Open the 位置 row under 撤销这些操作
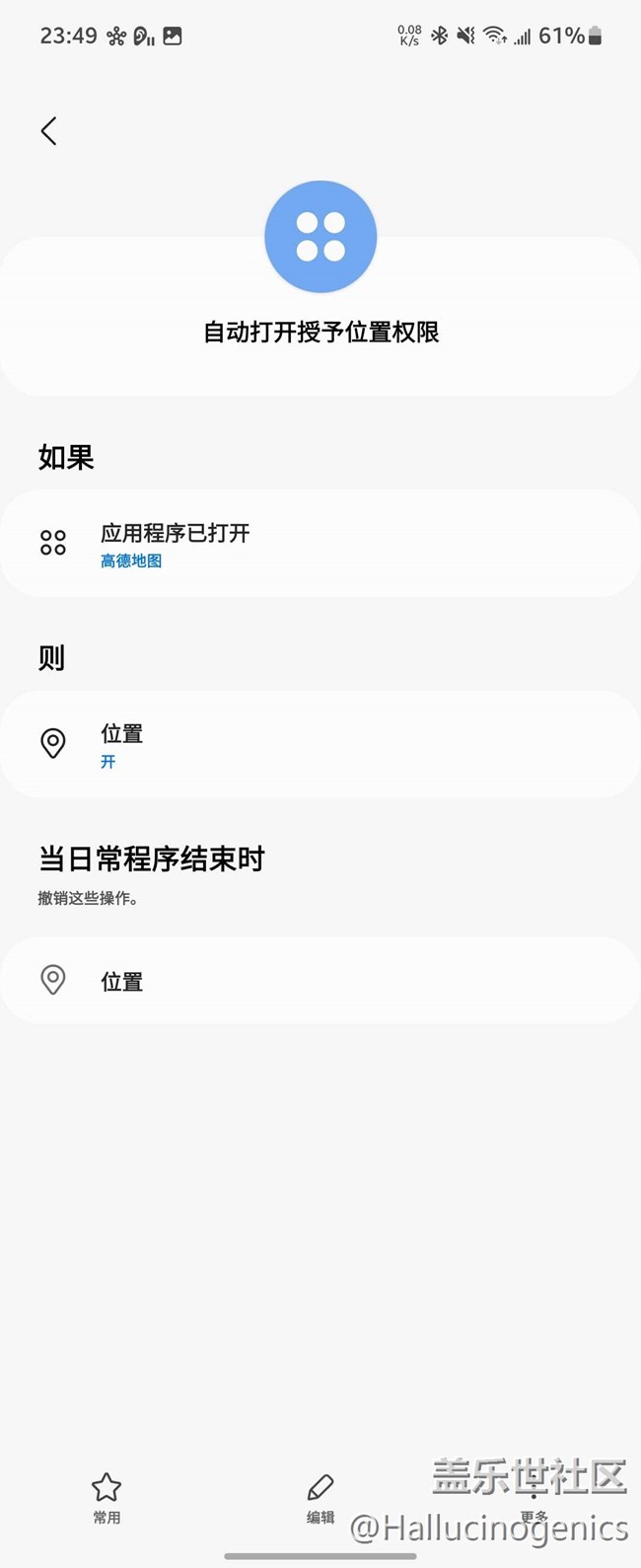641x1568 pixels. click(x=320, y=981)
